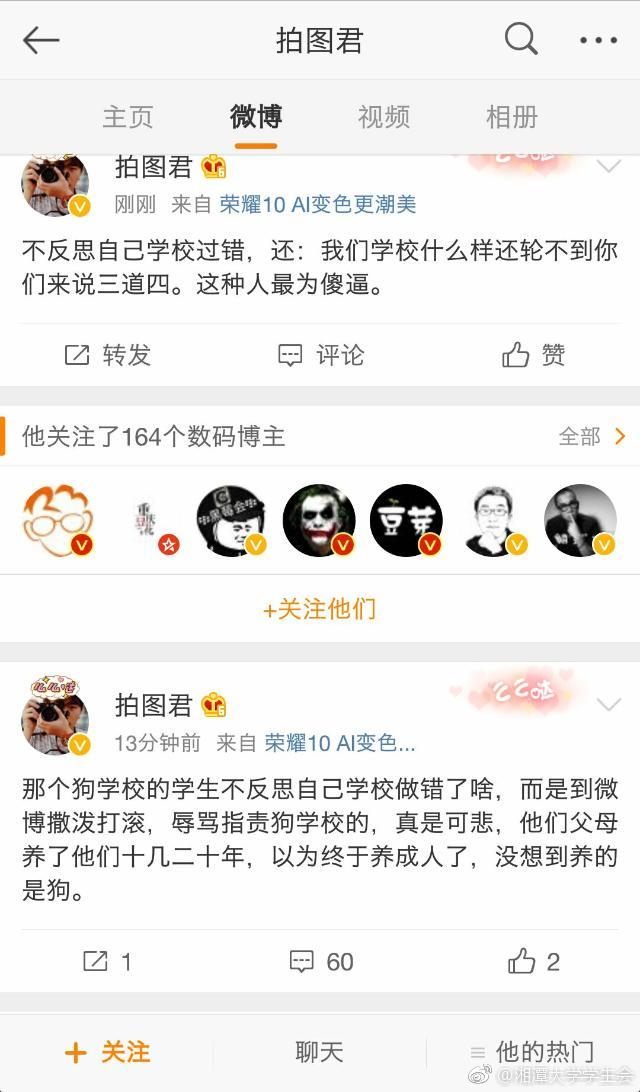Screen dimensions: 640x1092
Task: Go back using the top-left arrow
Action: 41,40
